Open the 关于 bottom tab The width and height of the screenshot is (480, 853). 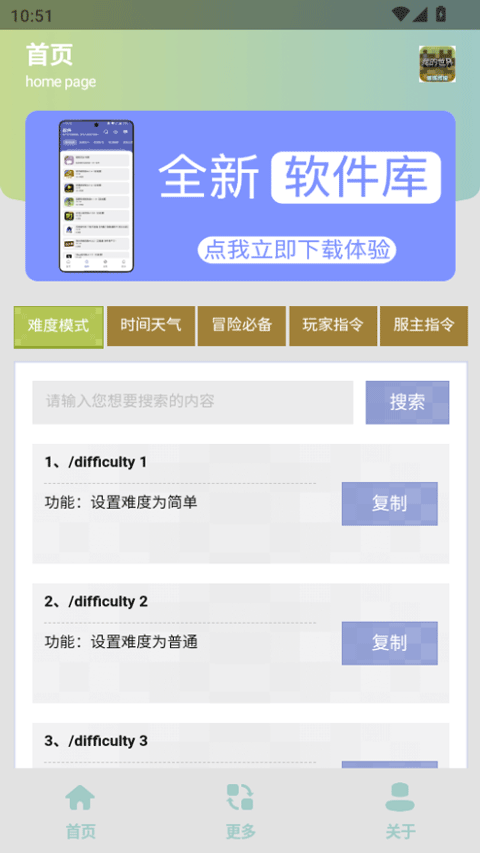pos(400,811)
